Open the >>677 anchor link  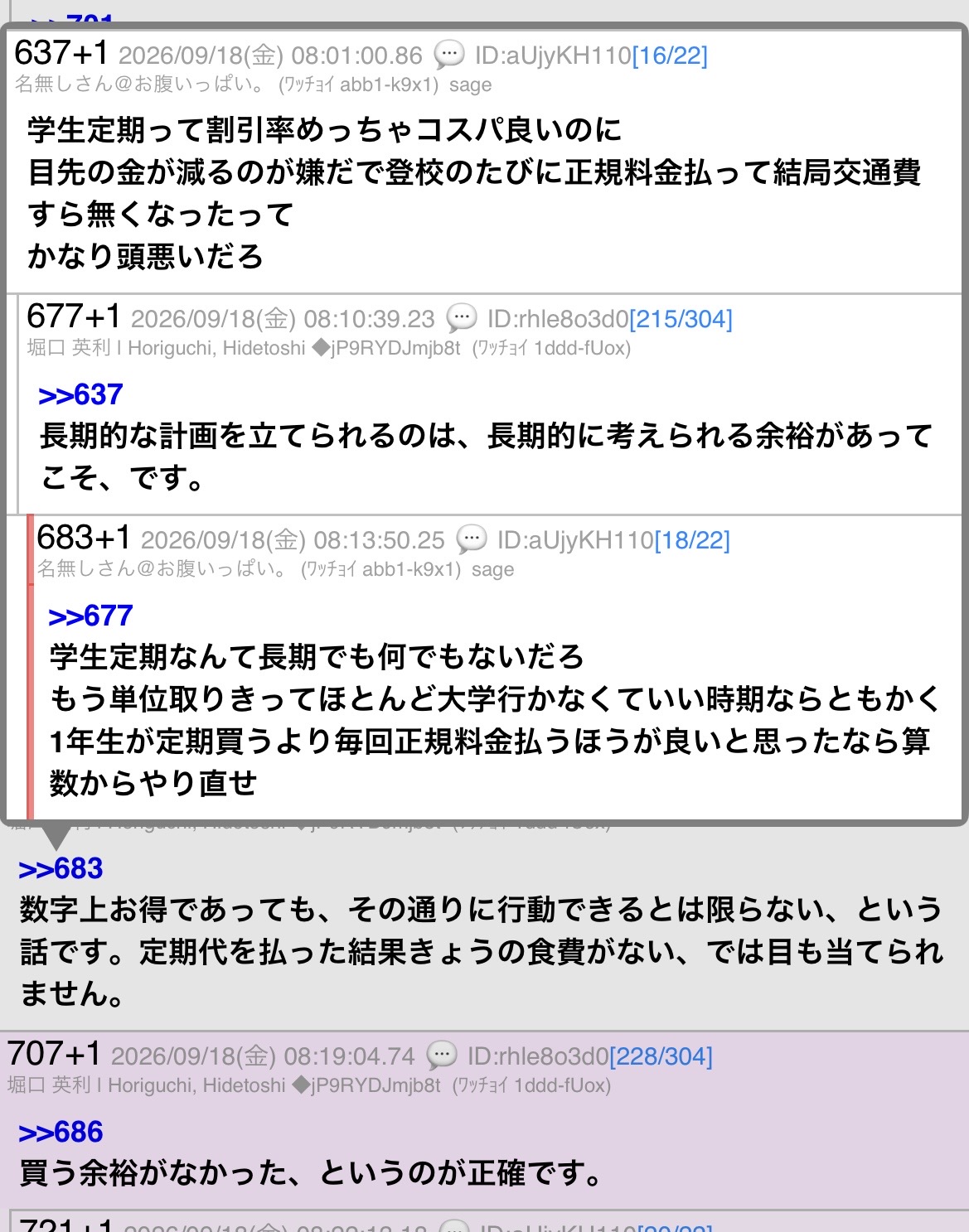pos(90,616)
